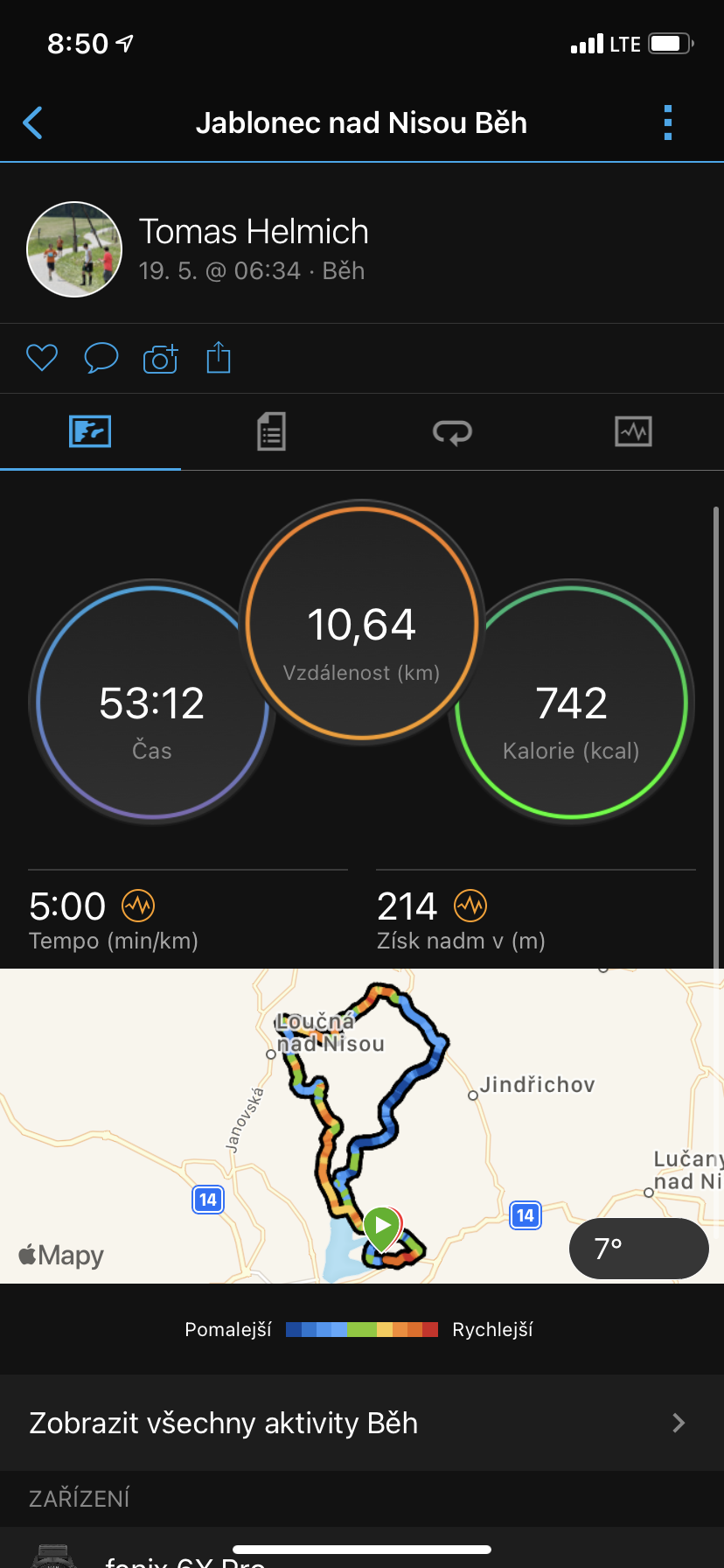Add a photo with the camera icon
The height and width of the screenshot is (1568, 724).
pyautogui.click(x=161, y=358)
